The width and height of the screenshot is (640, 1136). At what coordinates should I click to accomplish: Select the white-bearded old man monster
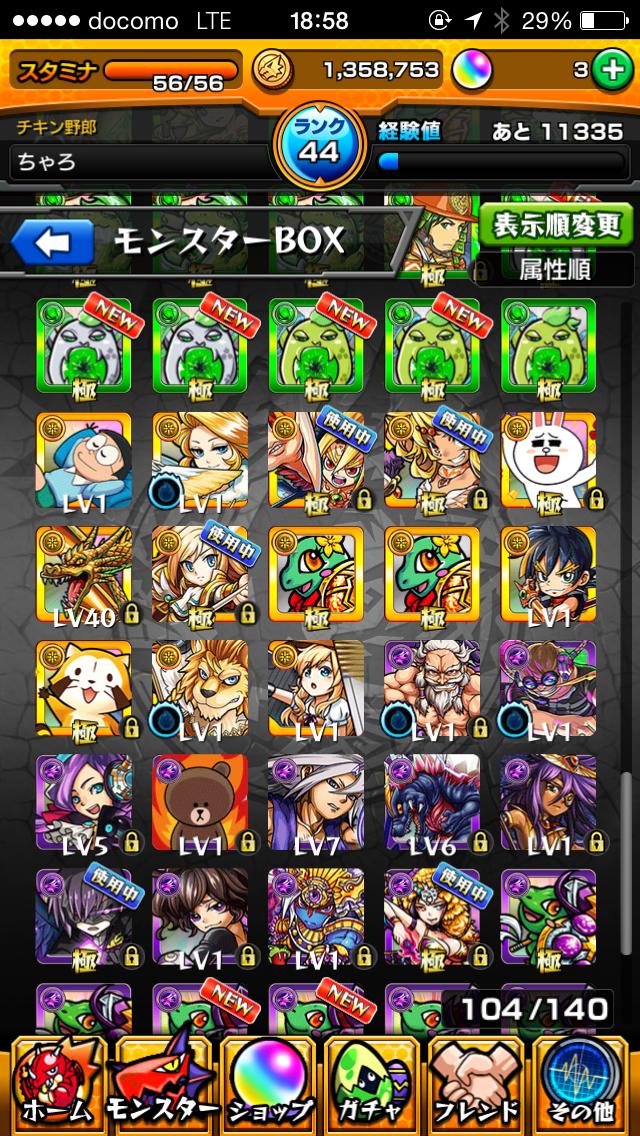point(432,688)
